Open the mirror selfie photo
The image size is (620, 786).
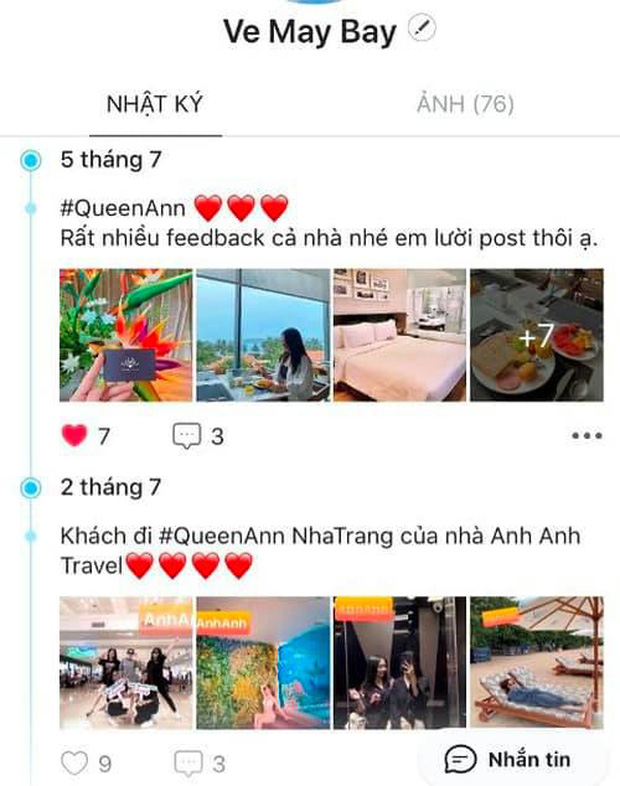399,662
